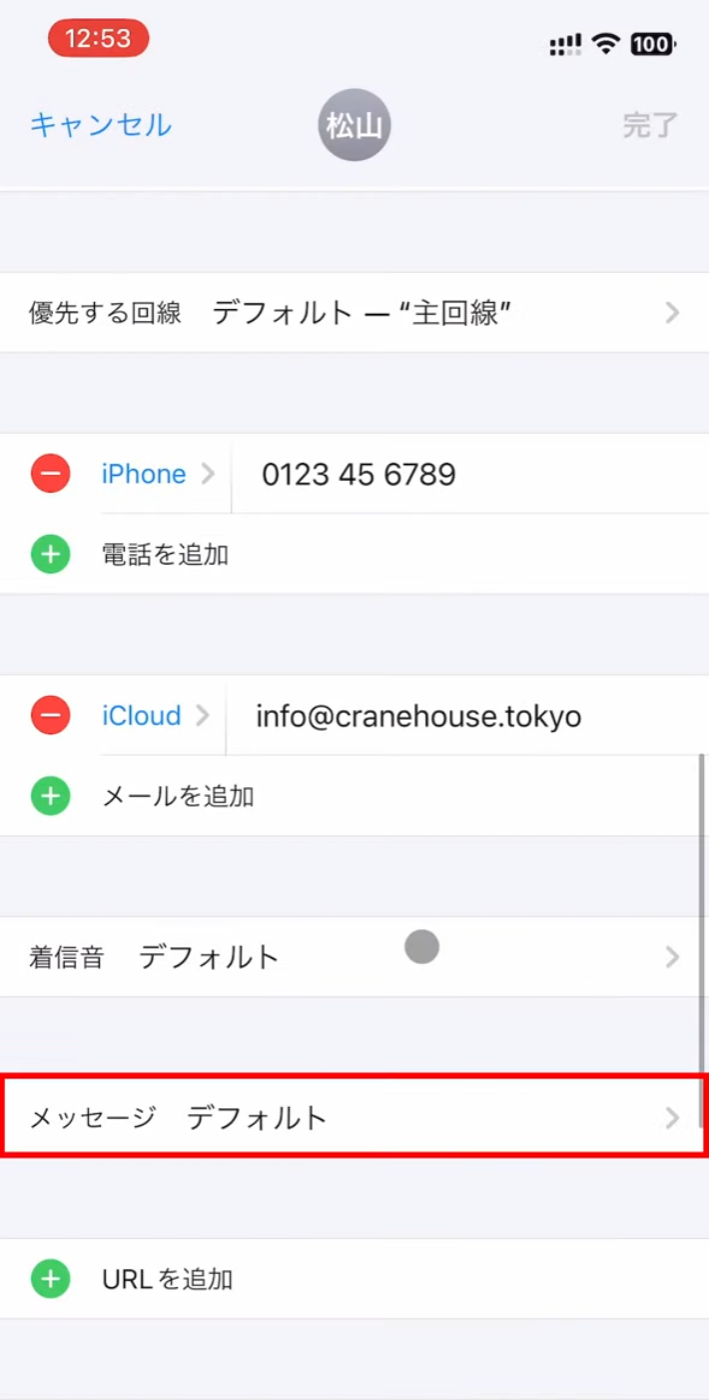Edit the email field info@cranehouse.tokyo

coord(467,716)
